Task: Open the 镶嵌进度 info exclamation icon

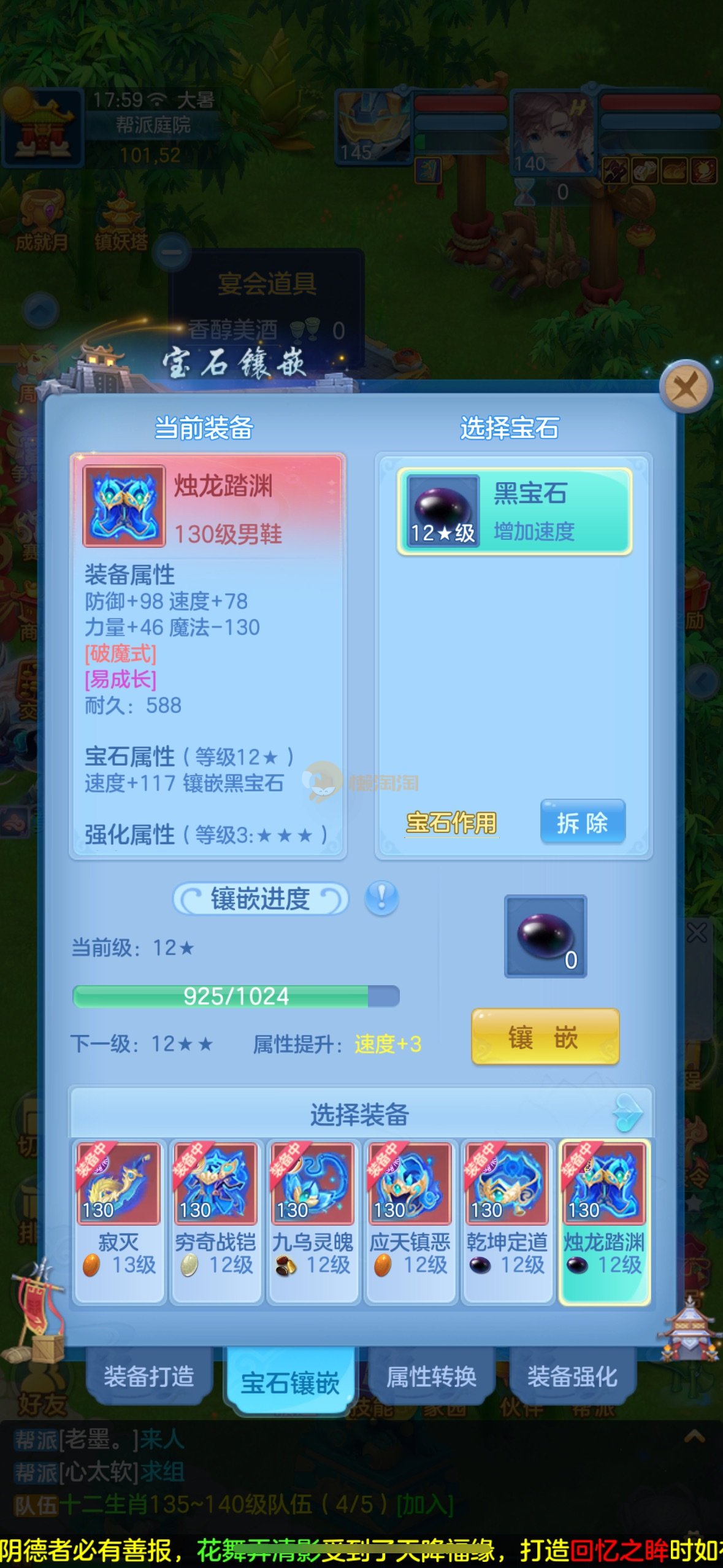Action: coord(381,899)
